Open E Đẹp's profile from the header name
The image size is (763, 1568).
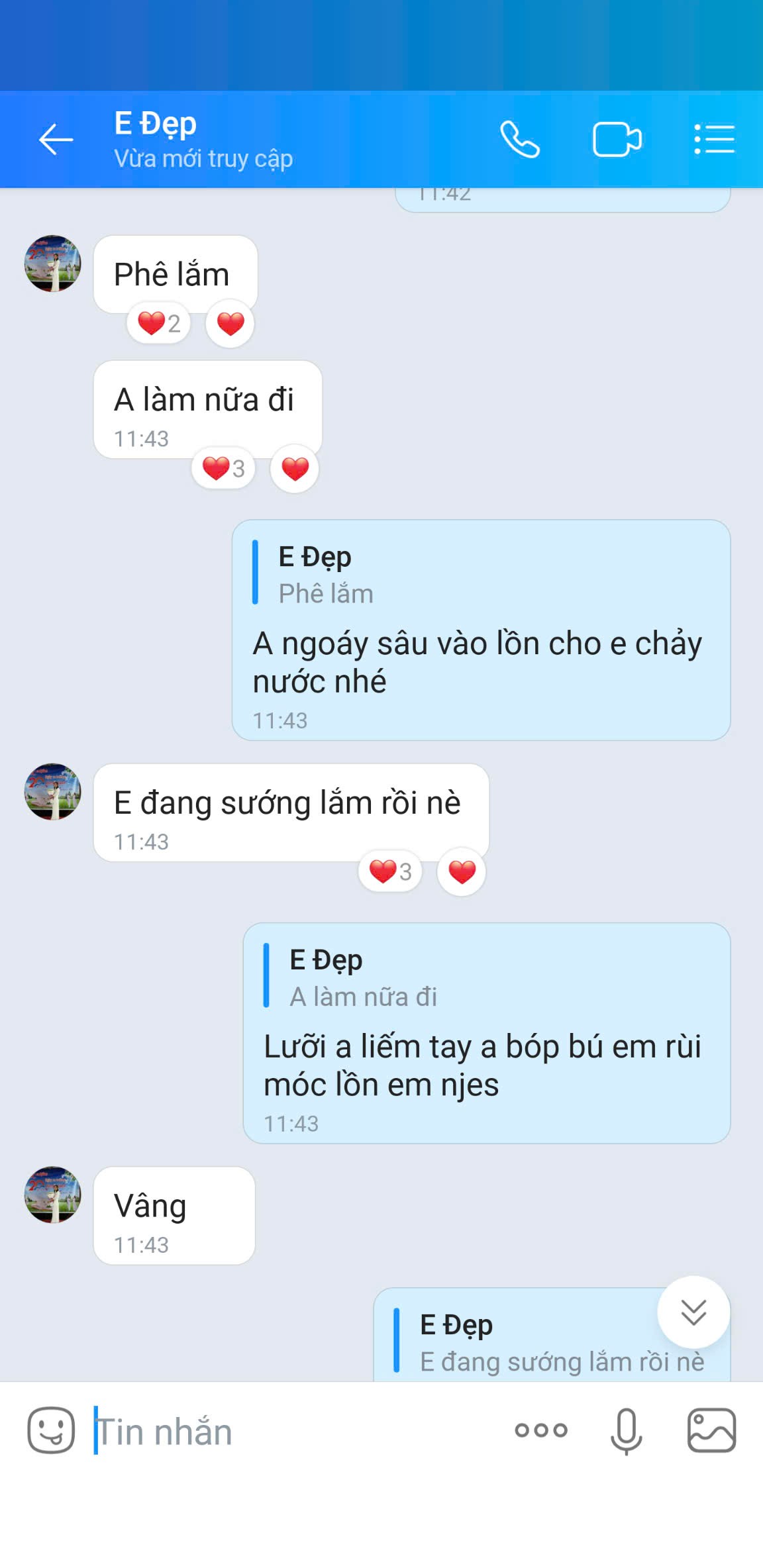(x=156, y=124)
